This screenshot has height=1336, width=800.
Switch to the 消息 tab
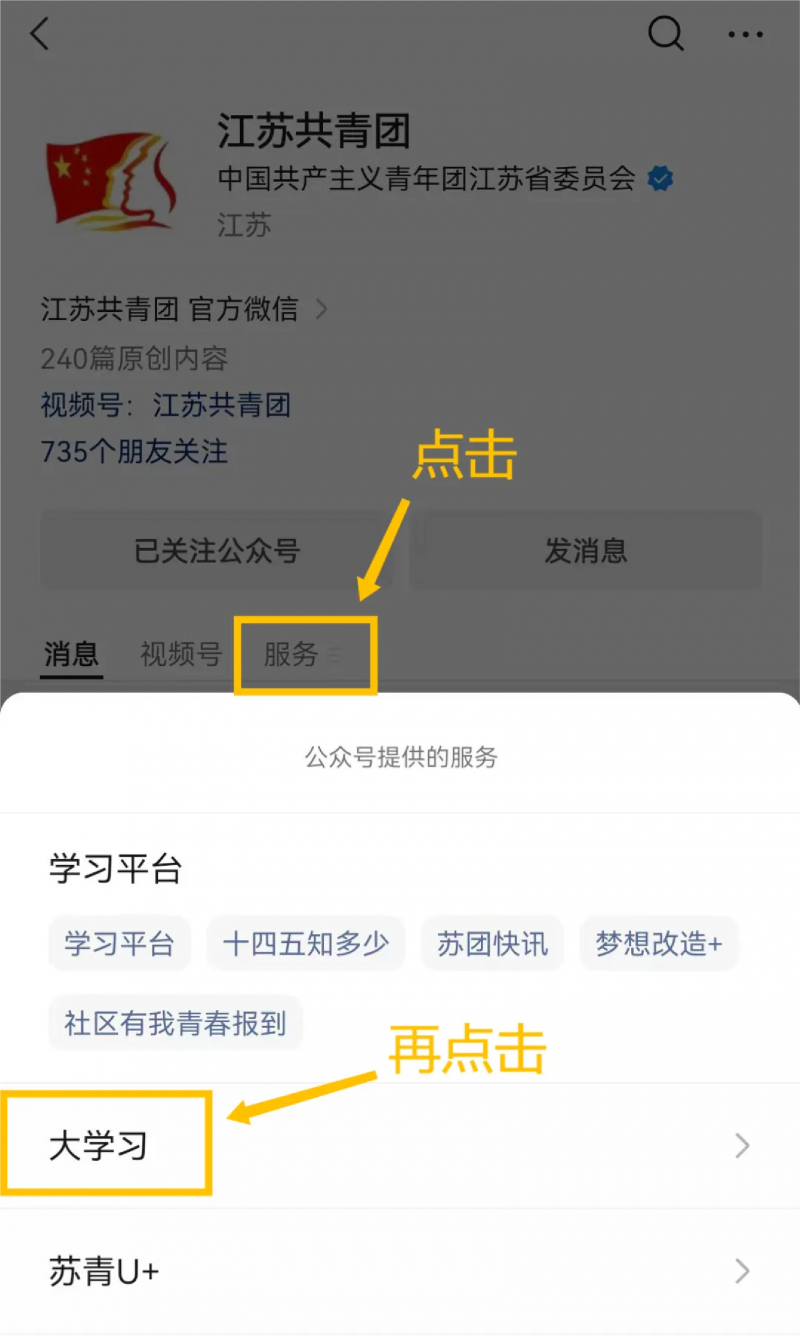click(x=72, y=655)
